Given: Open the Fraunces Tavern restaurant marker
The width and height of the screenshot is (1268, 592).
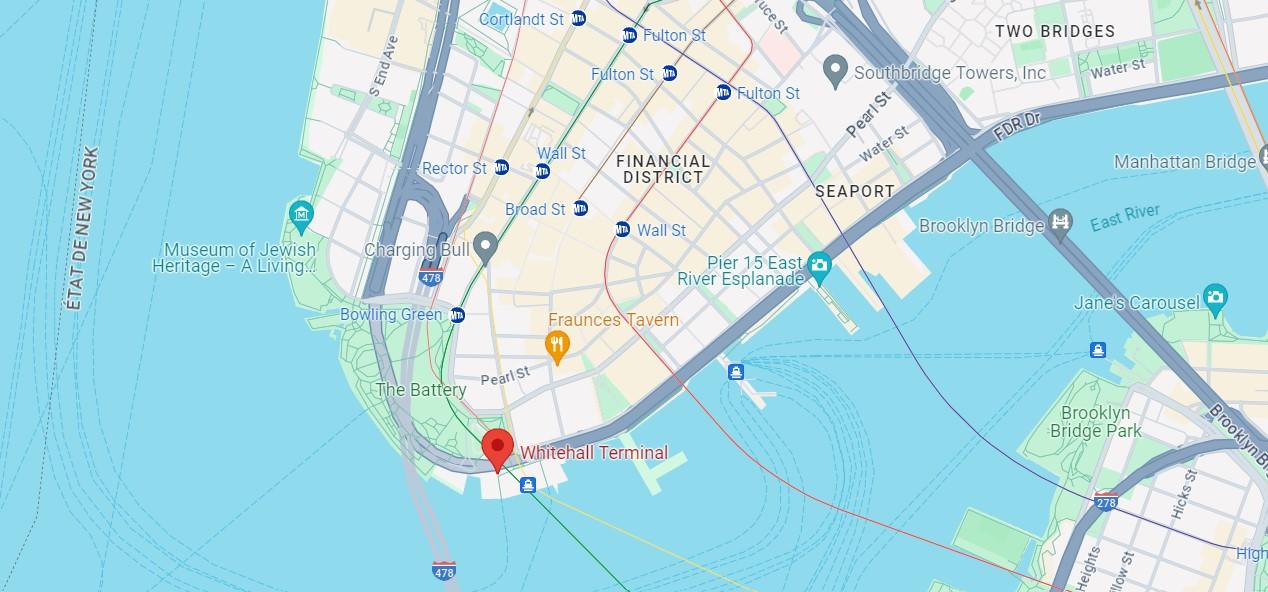Looking at the screenshot, I should (557, 345).
